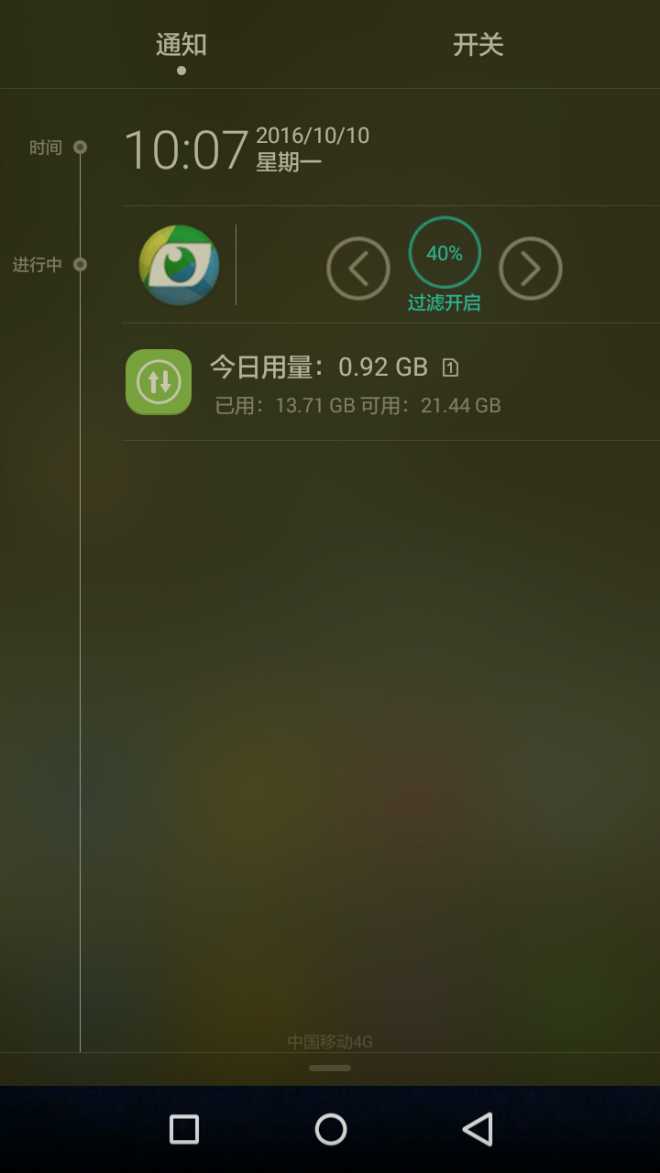
Task: Decrease filter level with left arrow
Action: 358,268
